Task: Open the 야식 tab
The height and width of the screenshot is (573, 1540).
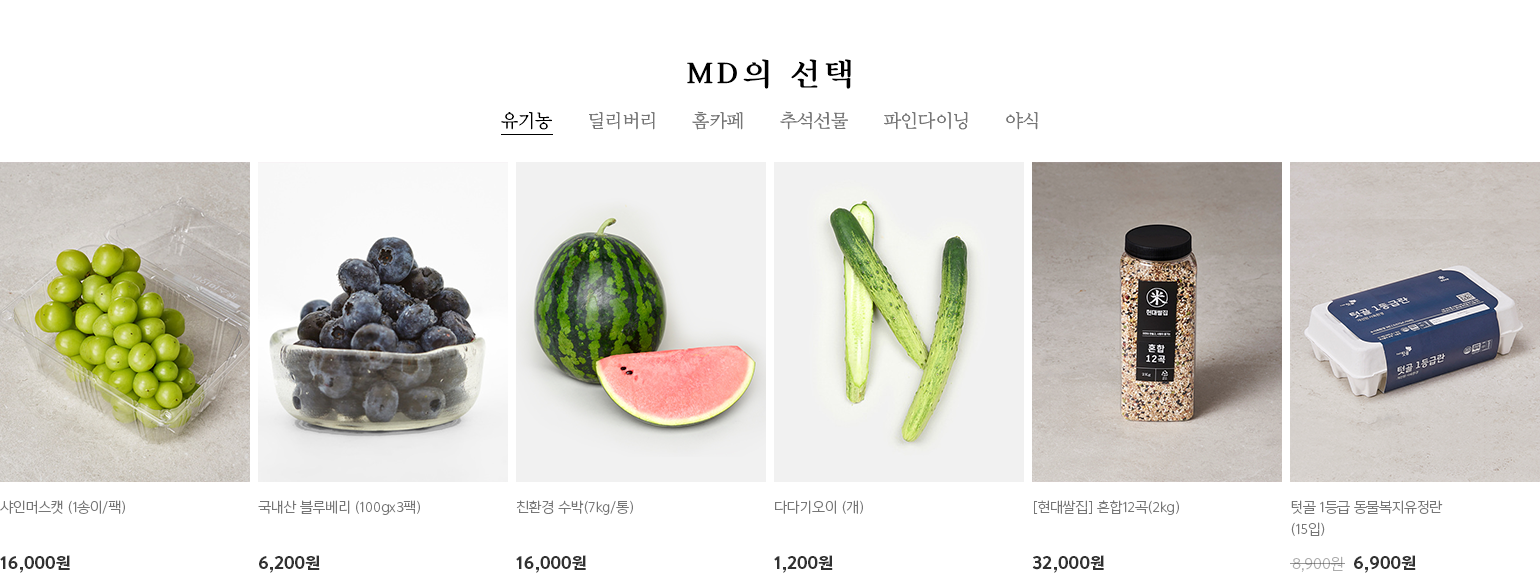Action: coord(1022,121)
